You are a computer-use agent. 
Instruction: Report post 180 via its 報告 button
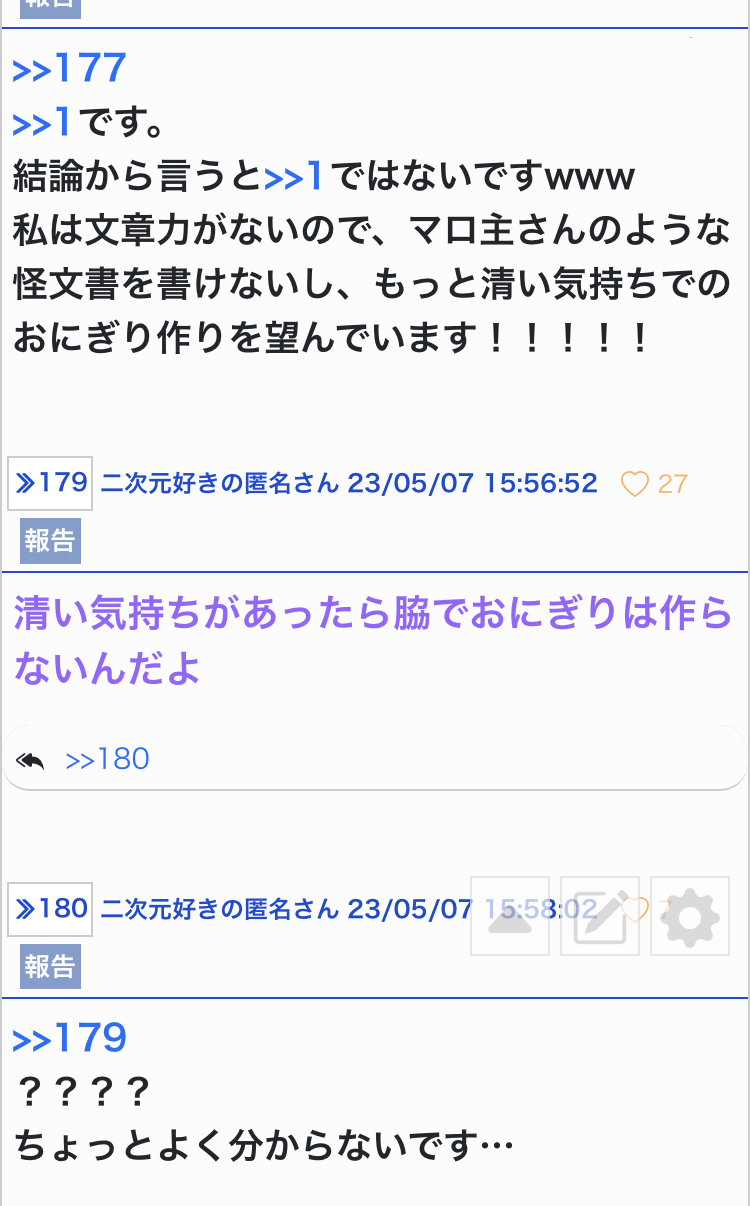[50, 966]
